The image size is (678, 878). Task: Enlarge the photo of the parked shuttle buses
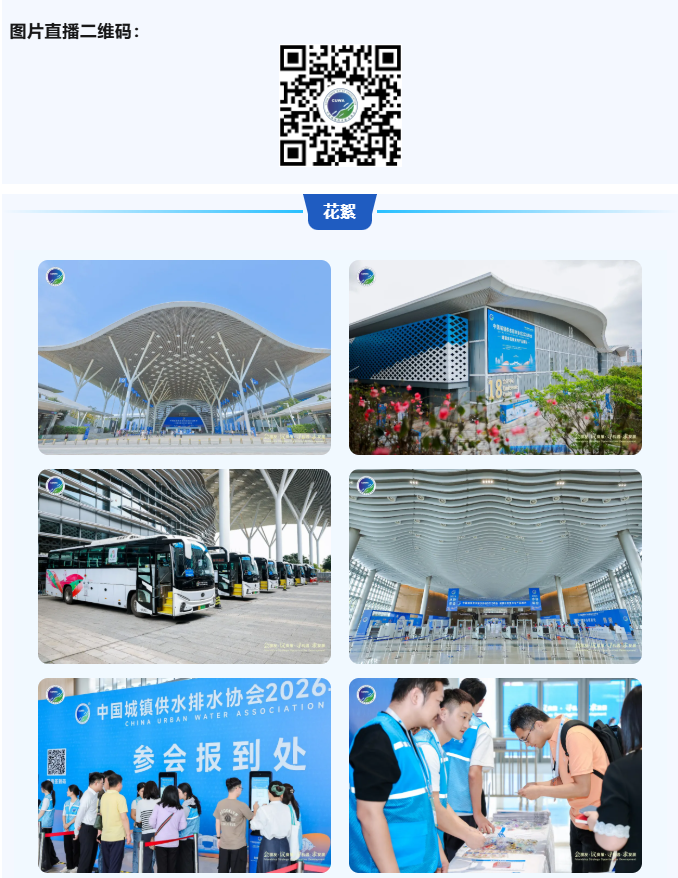(184, 566)
